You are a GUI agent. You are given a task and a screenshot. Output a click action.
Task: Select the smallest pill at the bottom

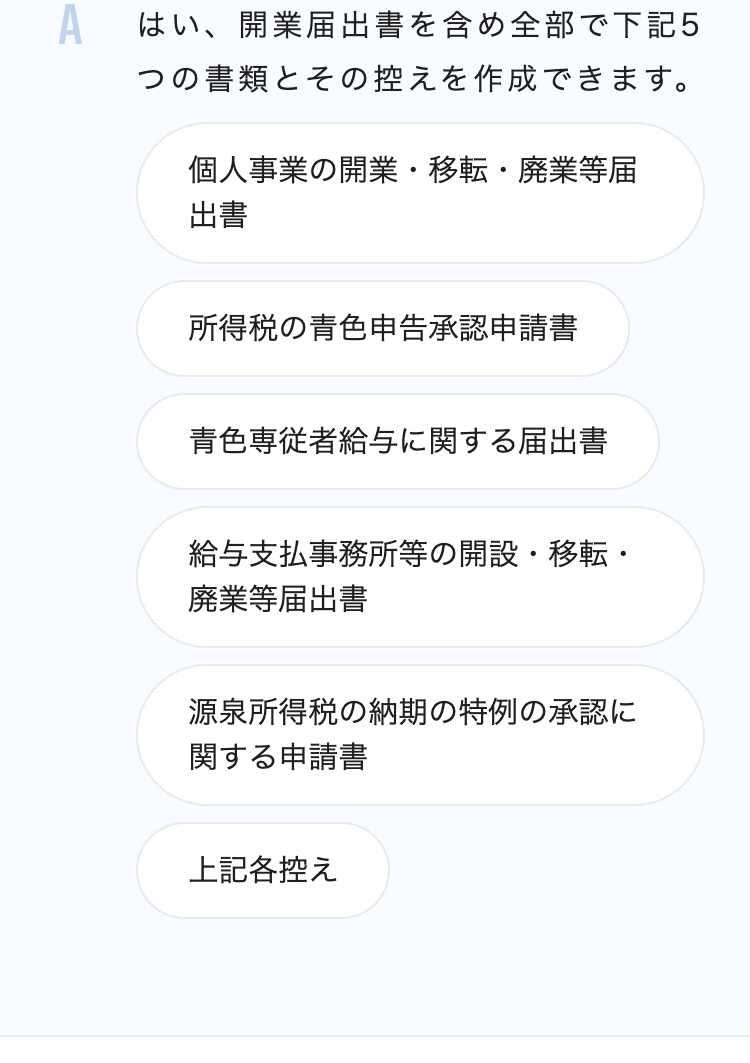point(262,870)
